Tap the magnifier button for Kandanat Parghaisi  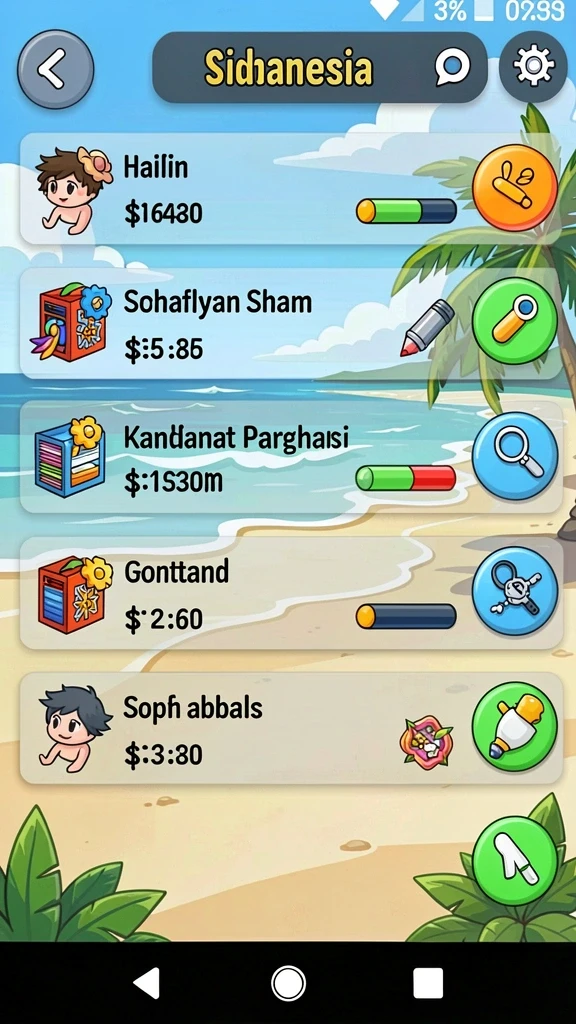[x=515, y=455]
